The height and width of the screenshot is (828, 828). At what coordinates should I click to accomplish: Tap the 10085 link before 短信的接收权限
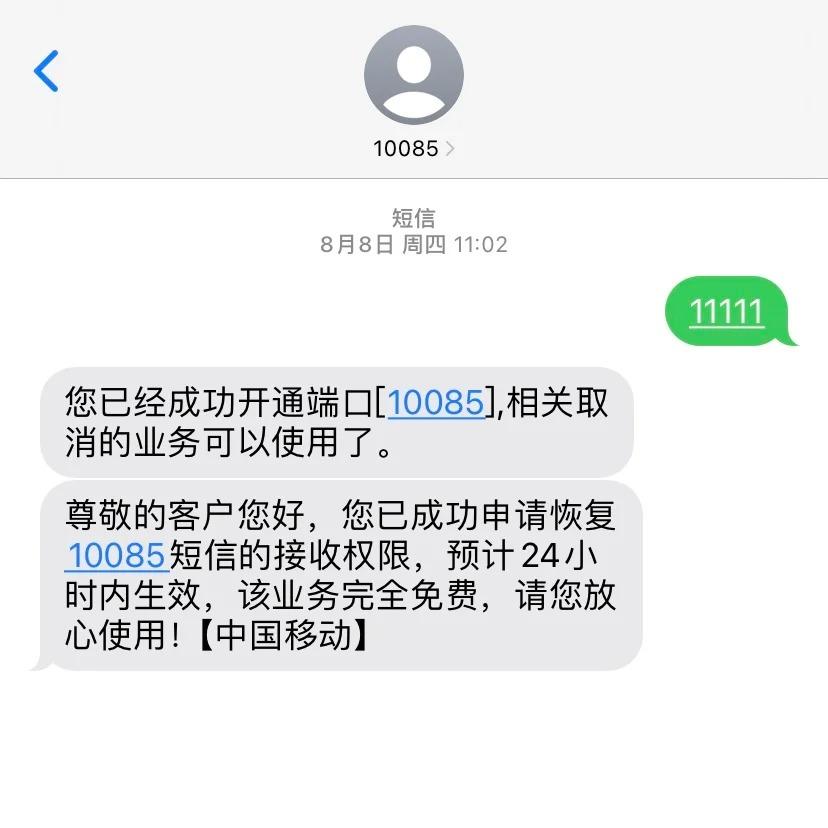115,555
